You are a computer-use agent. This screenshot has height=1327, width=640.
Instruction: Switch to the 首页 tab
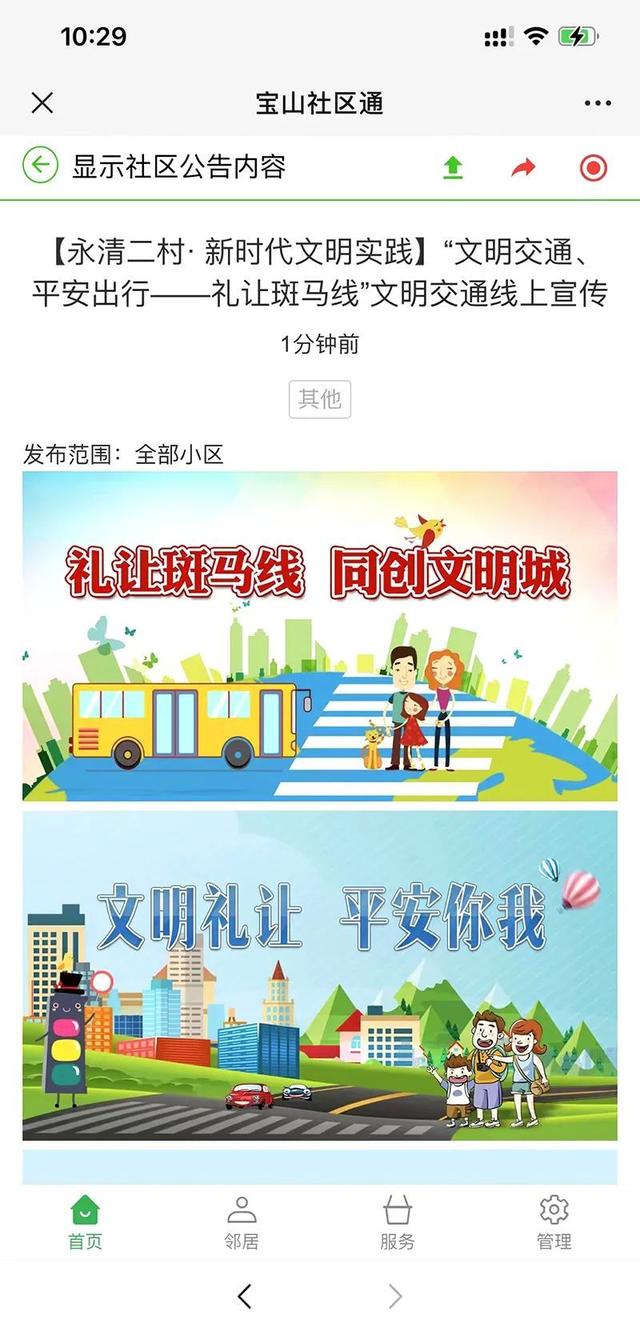(85, 1222)
